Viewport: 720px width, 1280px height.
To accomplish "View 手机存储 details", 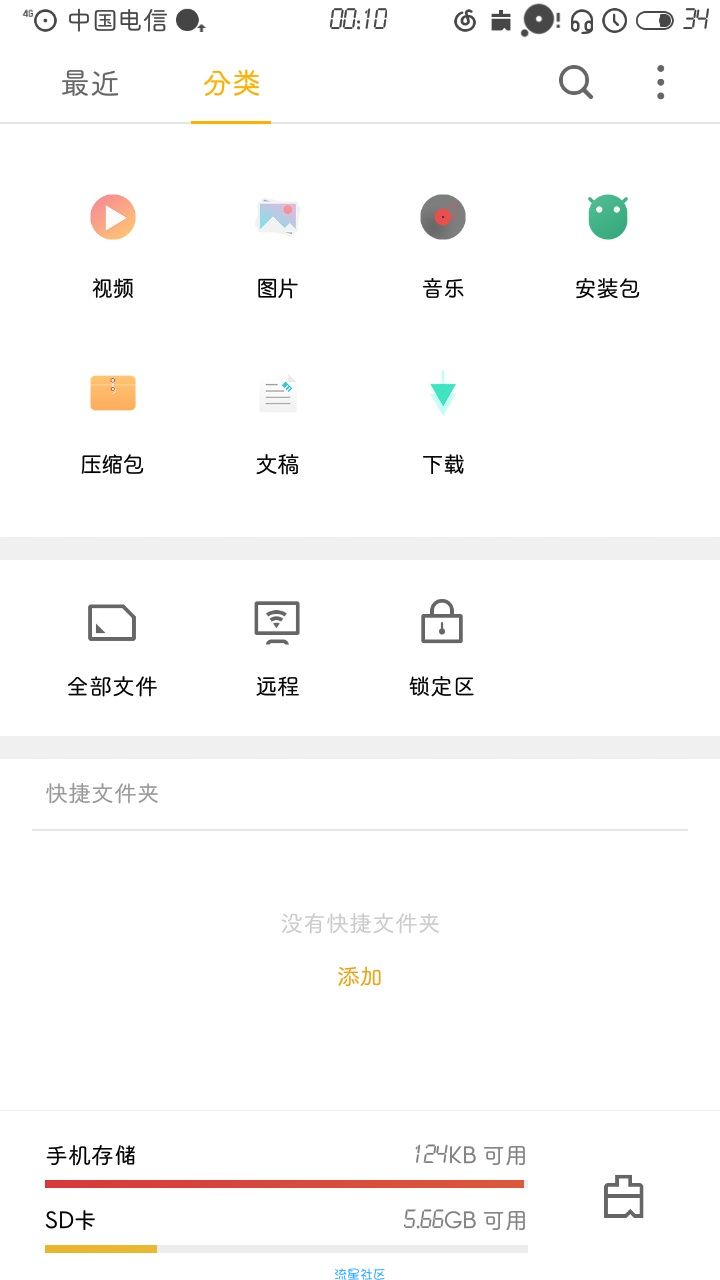I will [285, 1164].
